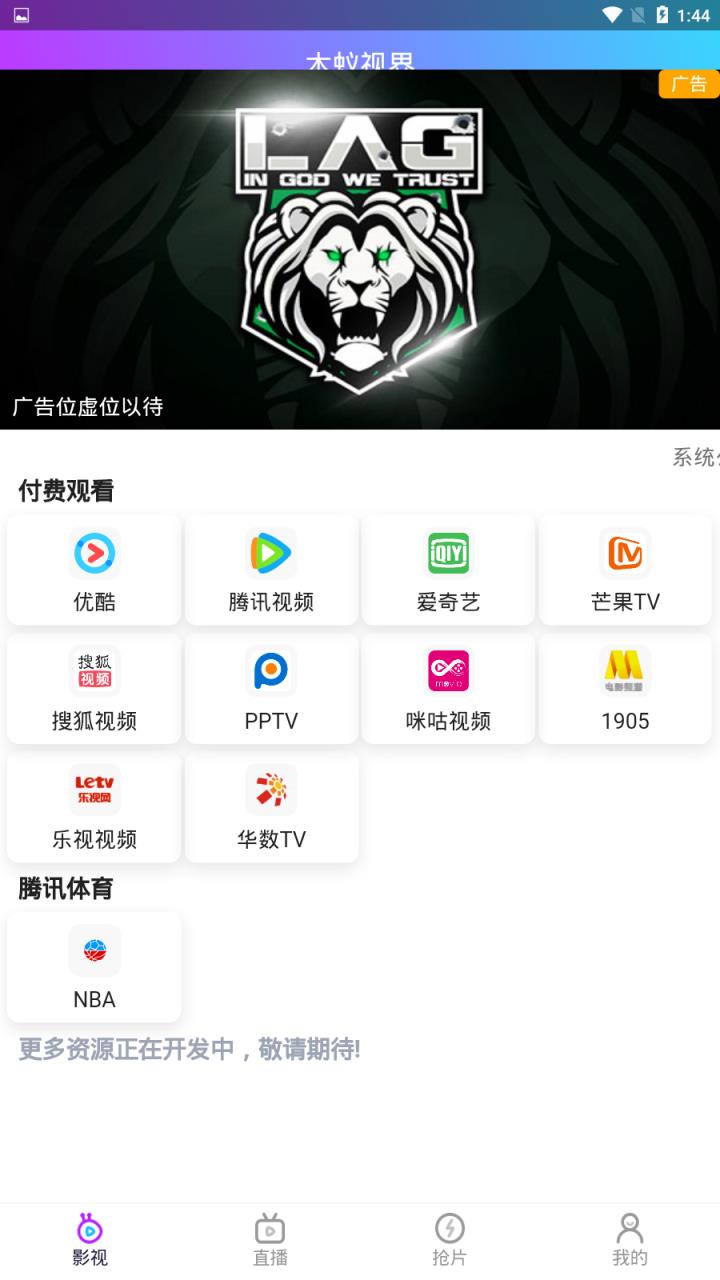
Task: Select the 华数TV icon
Action: [x=271, y=807]
